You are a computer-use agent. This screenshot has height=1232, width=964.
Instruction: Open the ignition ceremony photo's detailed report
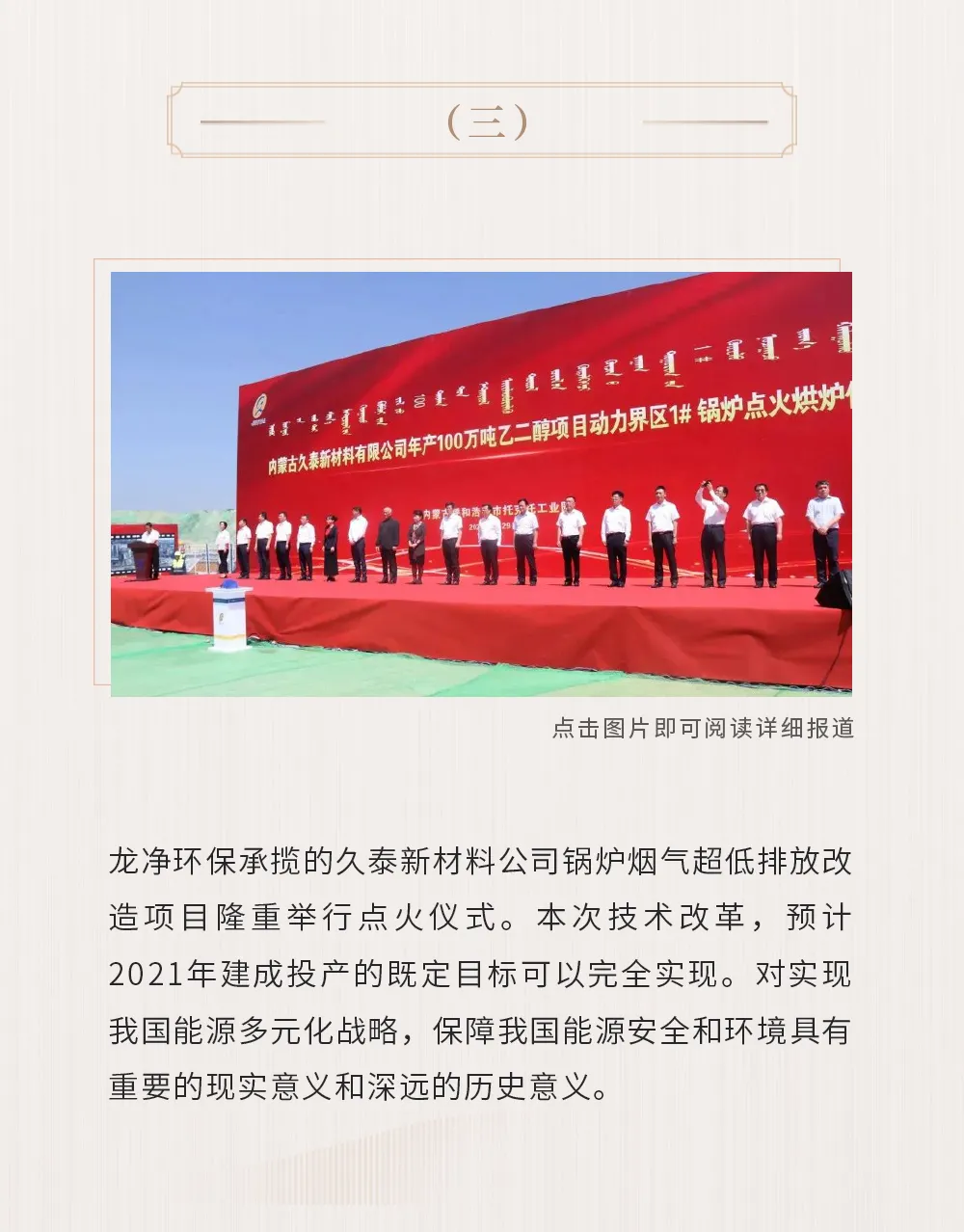pos(481,483)
